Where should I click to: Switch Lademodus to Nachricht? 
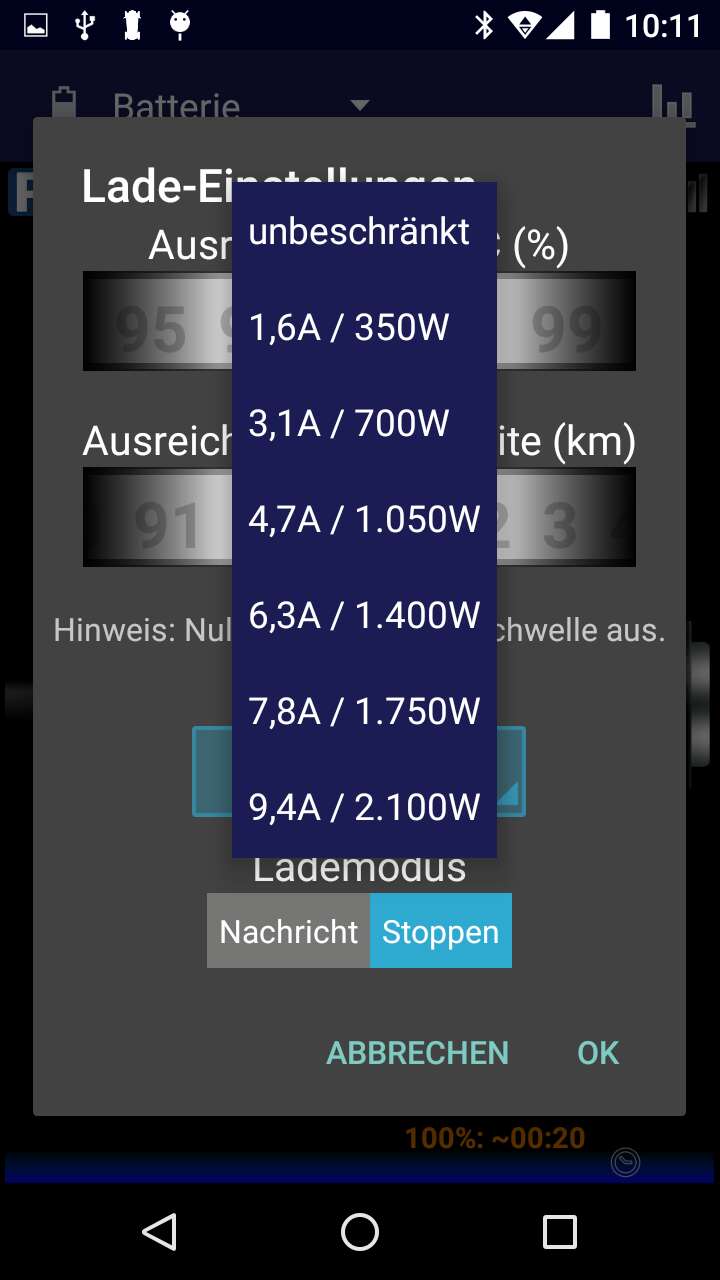(288, 931)
